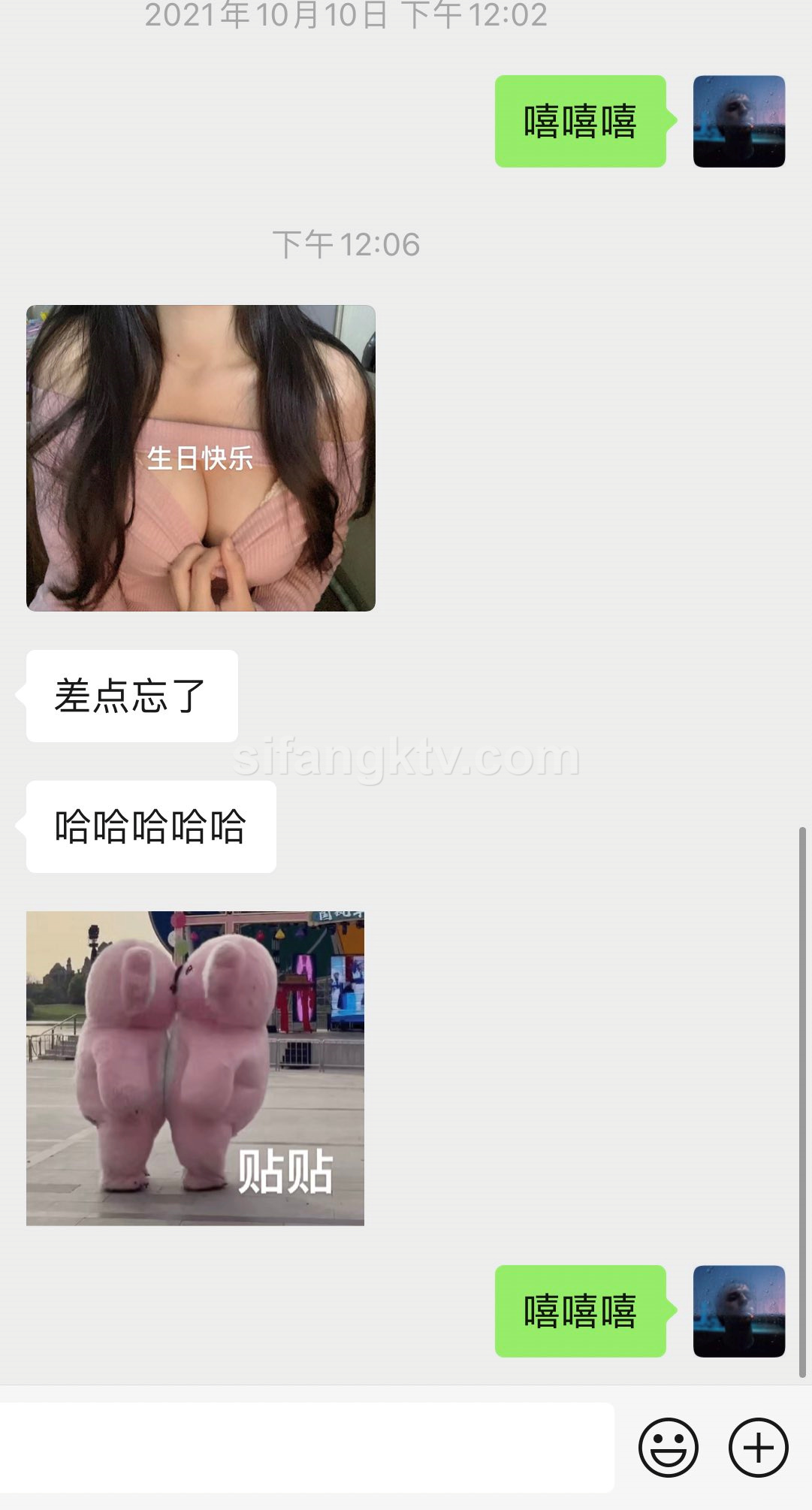The width and height of the screenshot is (812, 1510).
Task: Open the plus attachments menu
Action: click(758, 1447)
